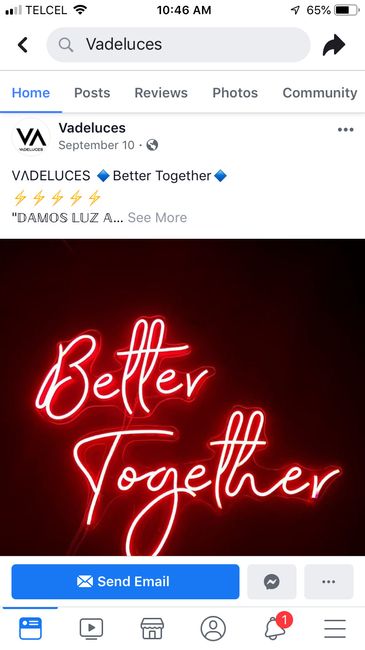Screen dimensions: 365x650
Task: Open the Watch video tab
Action: [x=91, y=628]
